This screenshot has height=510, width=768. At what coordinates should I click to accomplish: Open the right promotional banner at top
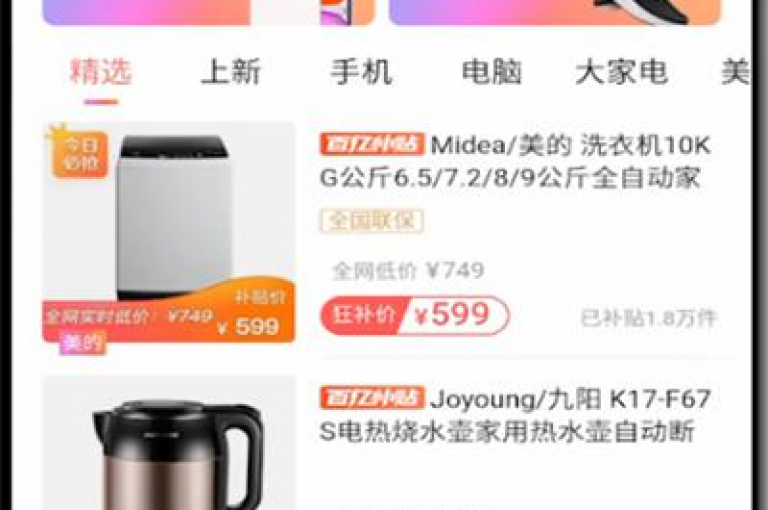[554, 11]
